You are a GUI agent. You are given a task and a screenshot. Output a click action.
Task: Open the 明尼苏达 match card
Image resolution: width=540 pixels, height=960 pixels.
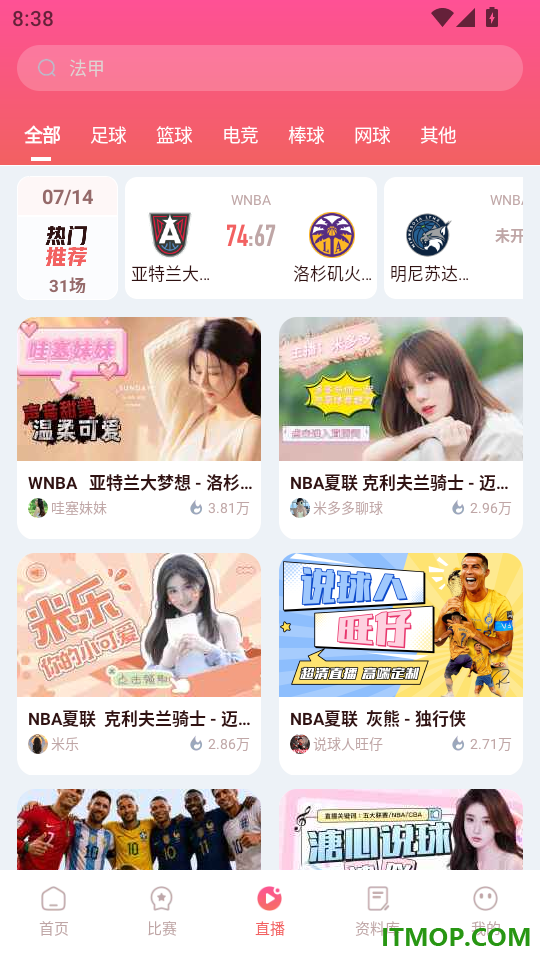454,238
